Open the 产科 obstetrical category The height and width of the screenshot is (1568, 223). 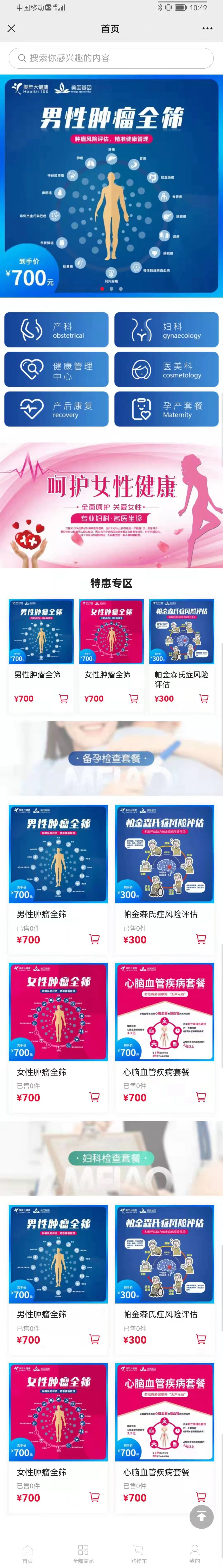57,330
